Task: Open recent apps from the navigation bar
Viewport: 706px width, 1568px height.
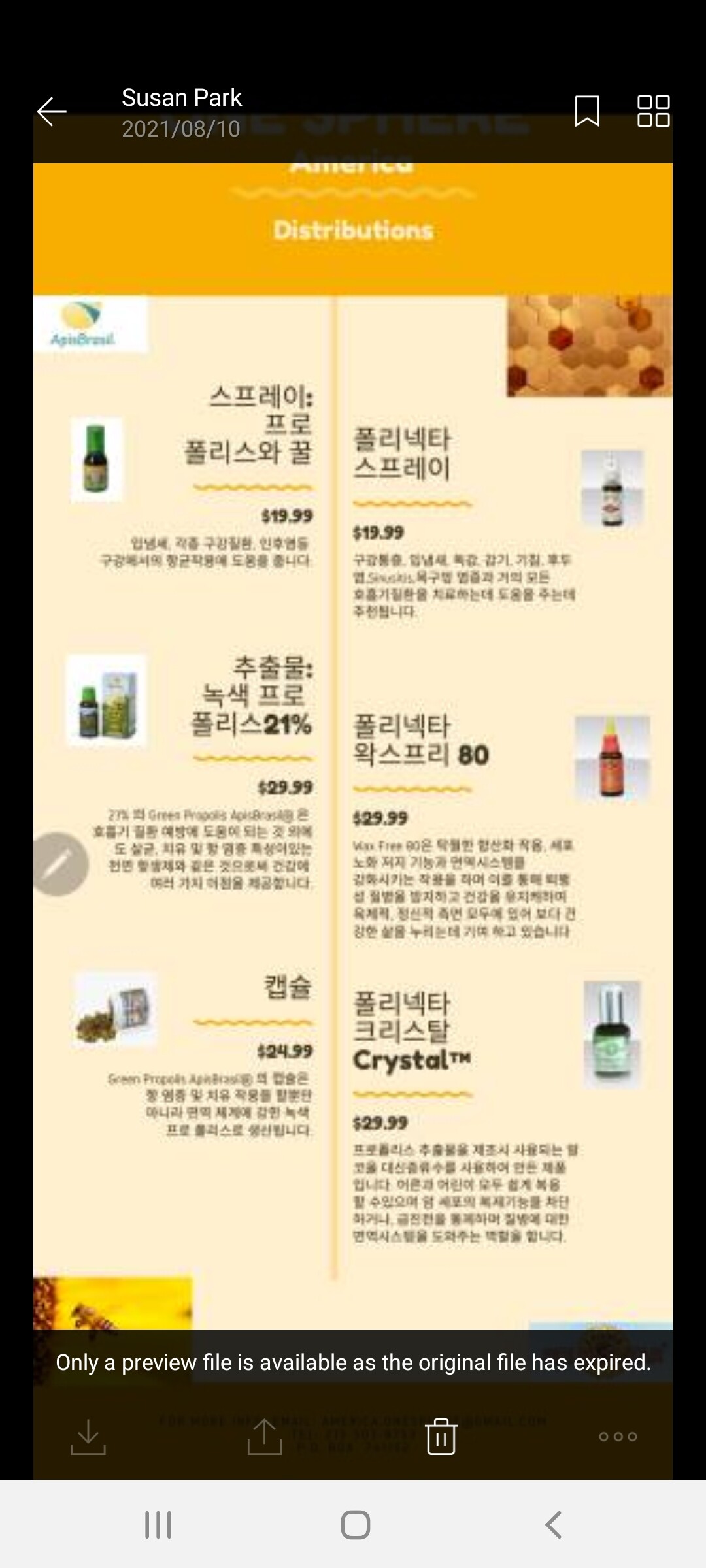Action: point(158,1524)
